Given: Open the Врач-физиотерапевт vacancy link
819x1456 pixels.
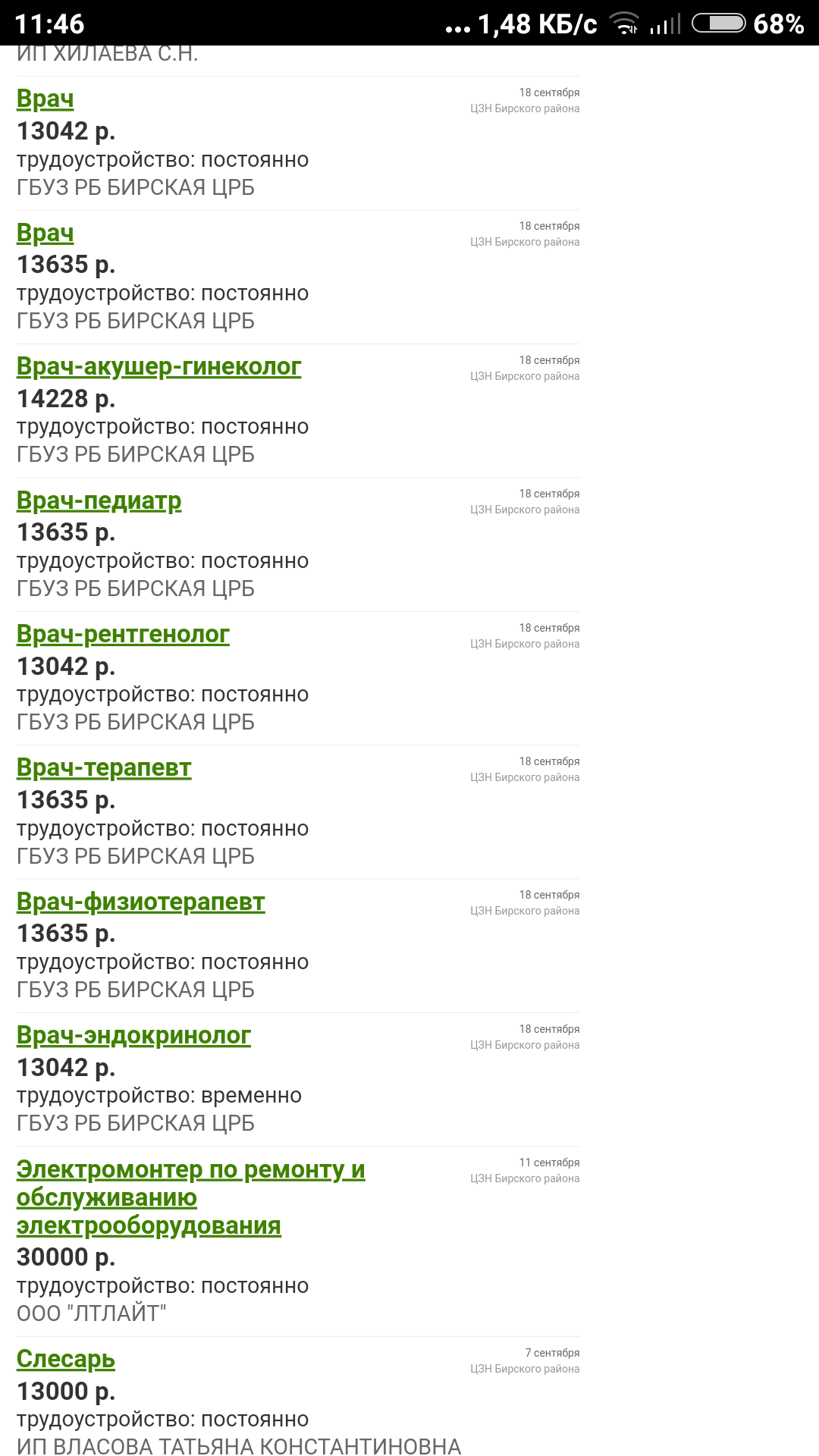Looking at the screenshot, I should [140, 902].
